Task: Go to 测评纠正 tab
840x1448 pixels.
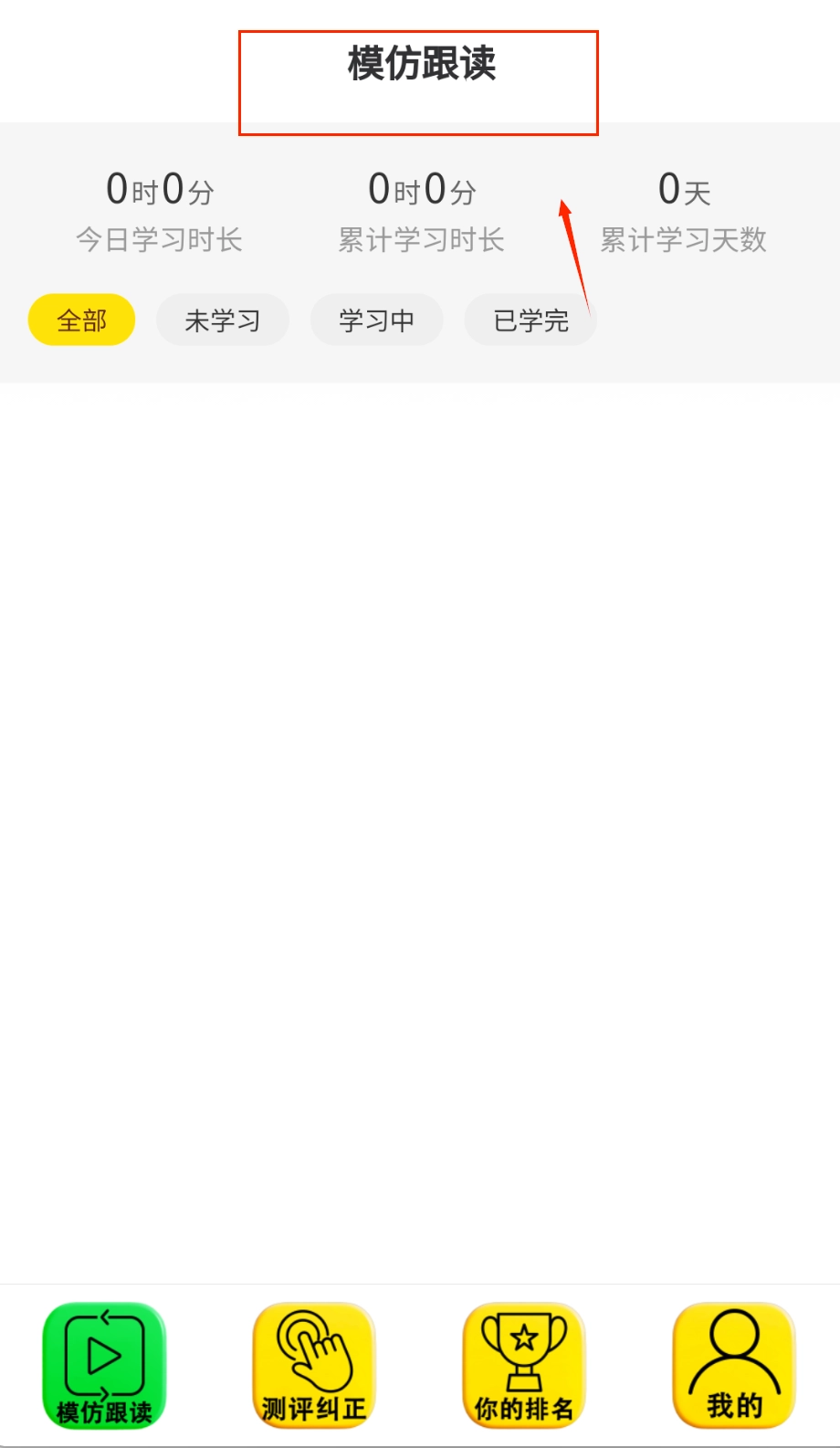Action: [314, 1366]
